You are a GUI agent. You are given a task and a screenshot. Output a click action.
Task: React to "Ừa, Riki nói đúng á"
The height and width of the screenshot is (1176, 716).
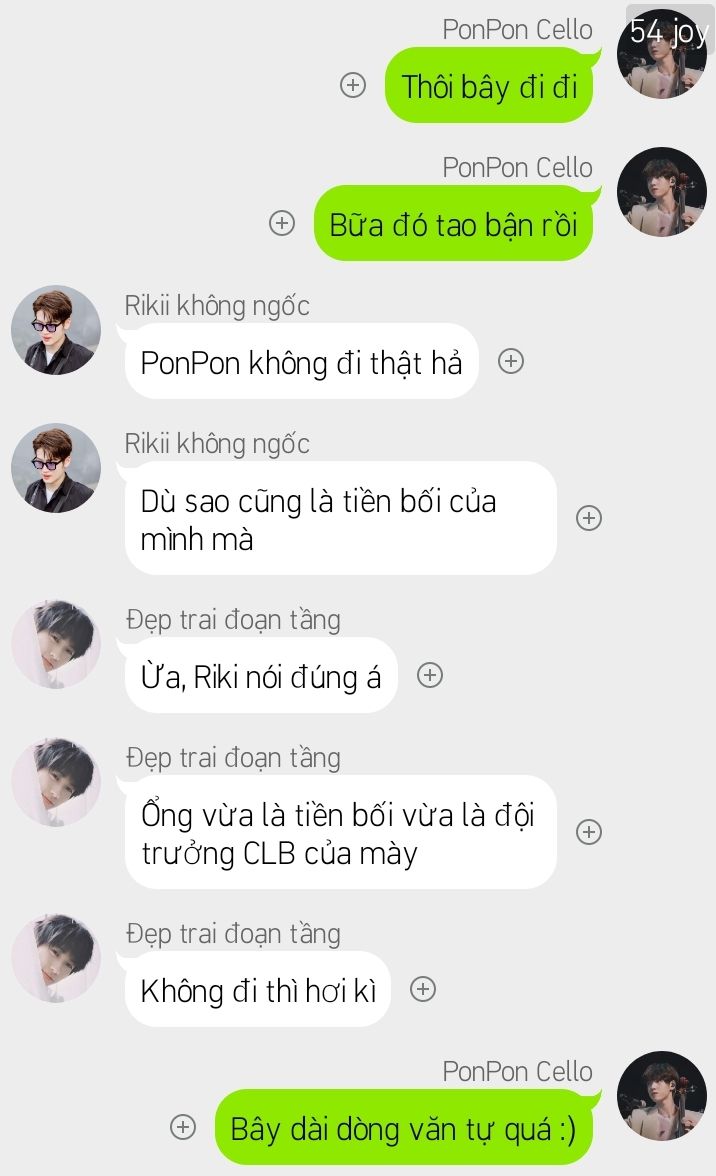coord(430,675)
